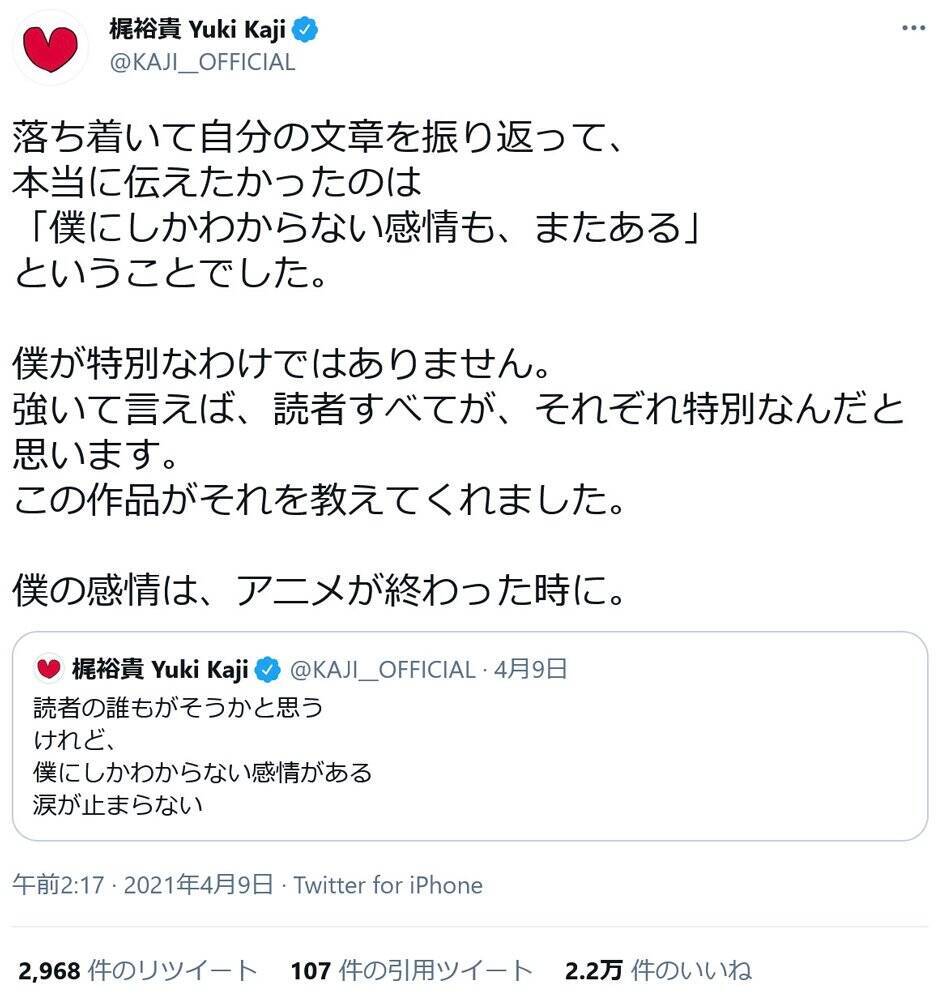938x1000 pixels.
Task: Tap the 午前2:17 2021年4月9日 timestamp
Action: 143,885
